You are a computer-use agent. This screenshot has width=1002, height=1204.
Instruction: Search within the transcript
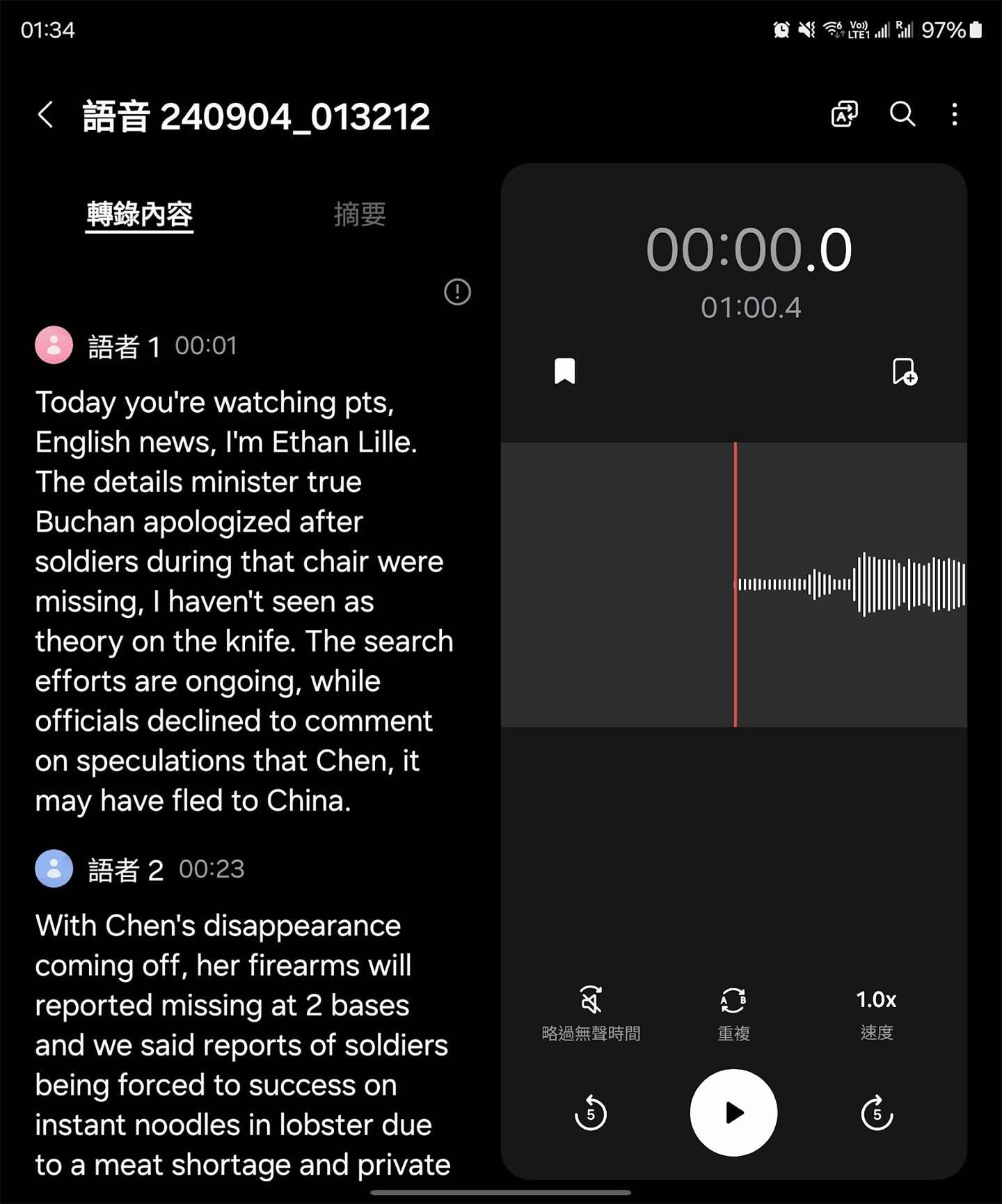pos(902,114)
